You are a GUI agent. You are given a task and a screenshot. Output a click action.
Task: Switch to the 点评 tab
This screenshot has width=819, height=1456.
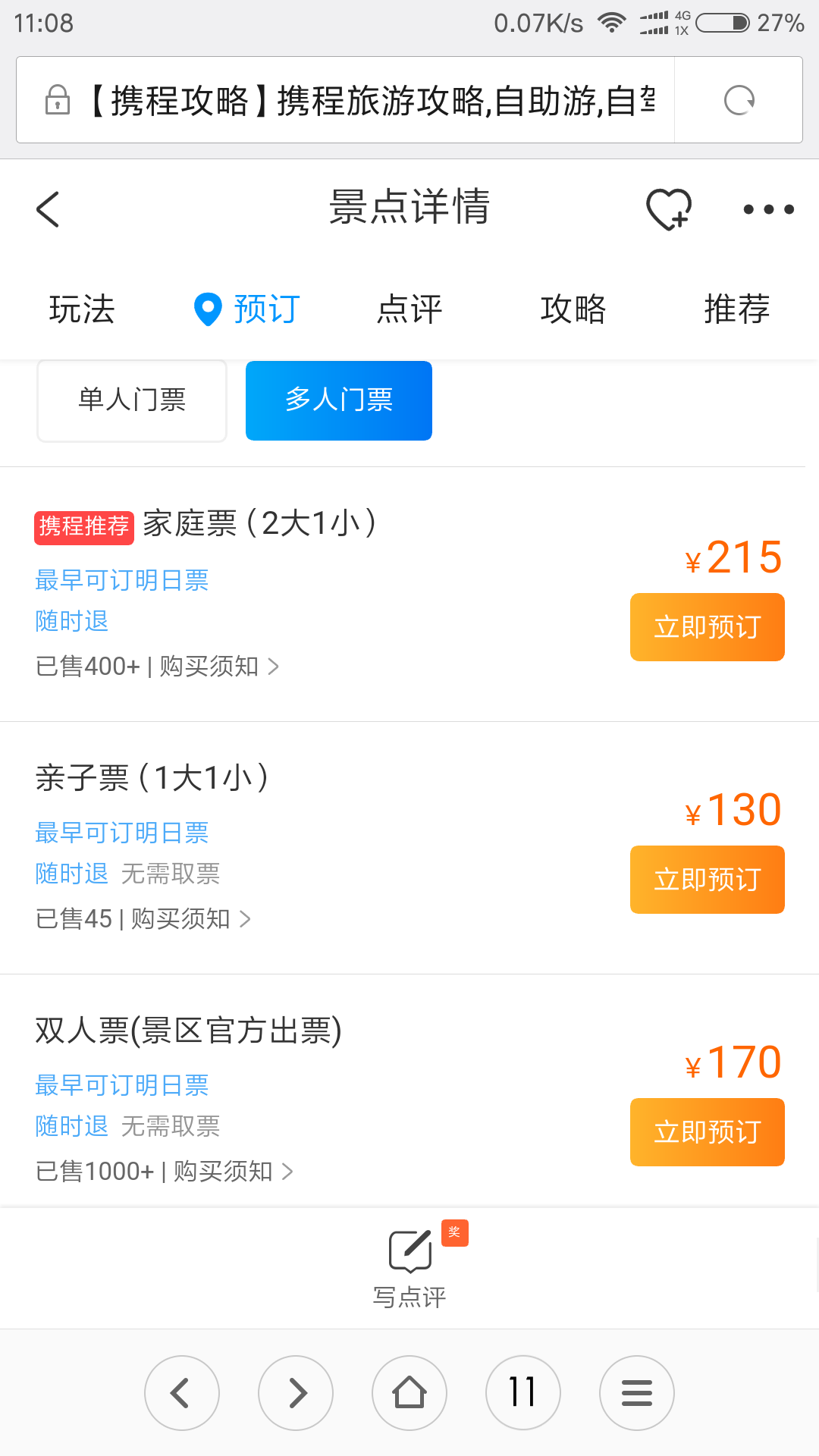tap(409, 309)
